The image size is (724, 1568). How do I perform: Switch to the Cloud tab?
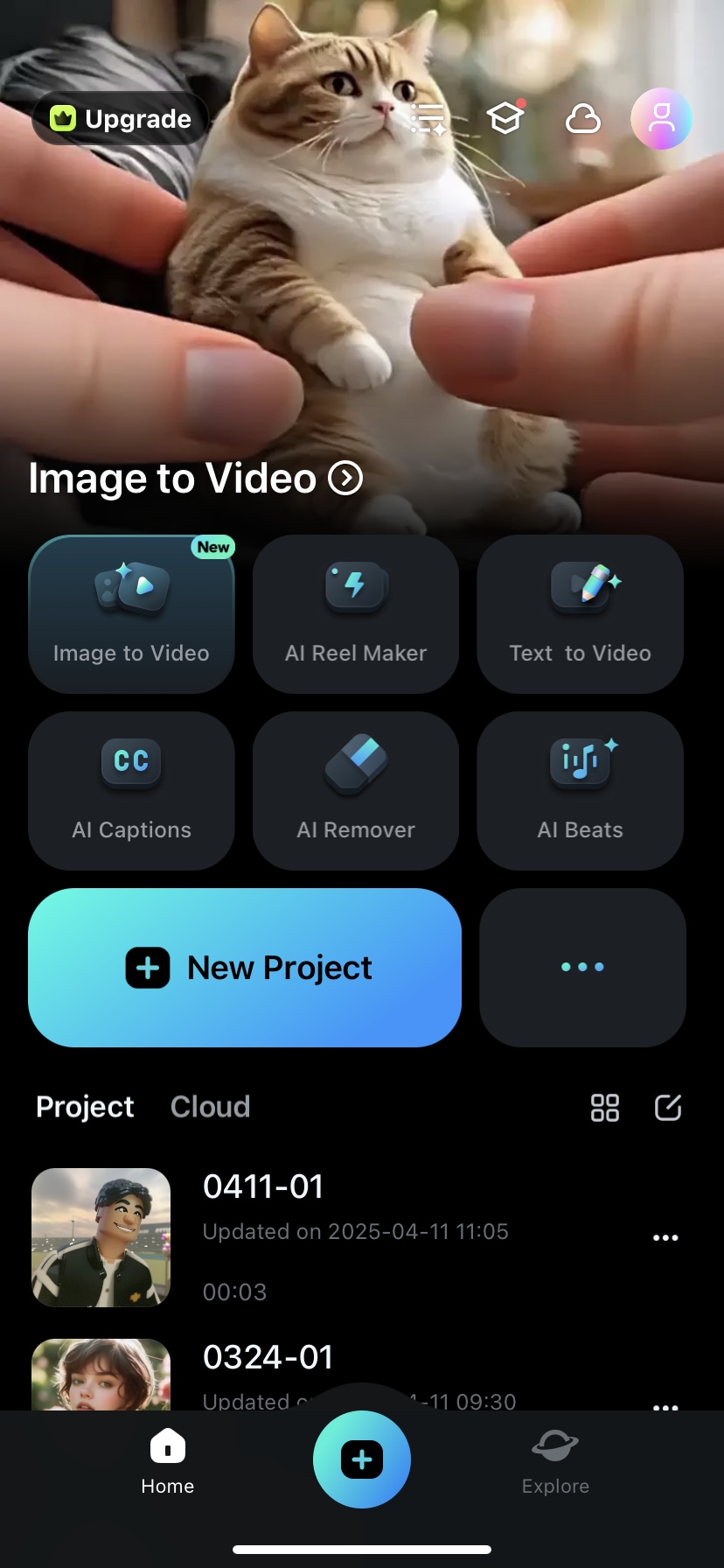pos(210,1107)
